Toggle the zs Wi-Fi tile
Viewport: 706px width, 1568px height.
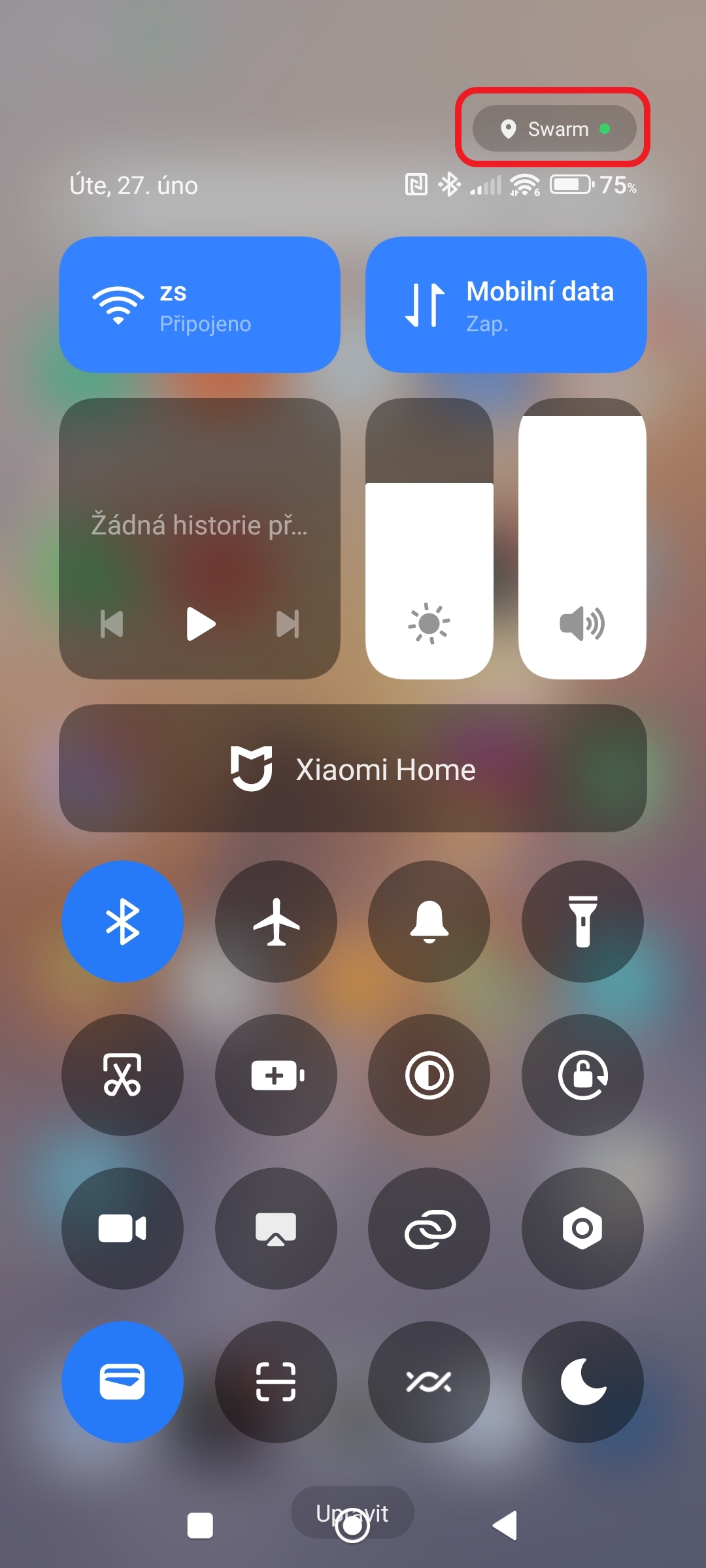(199, 304)
